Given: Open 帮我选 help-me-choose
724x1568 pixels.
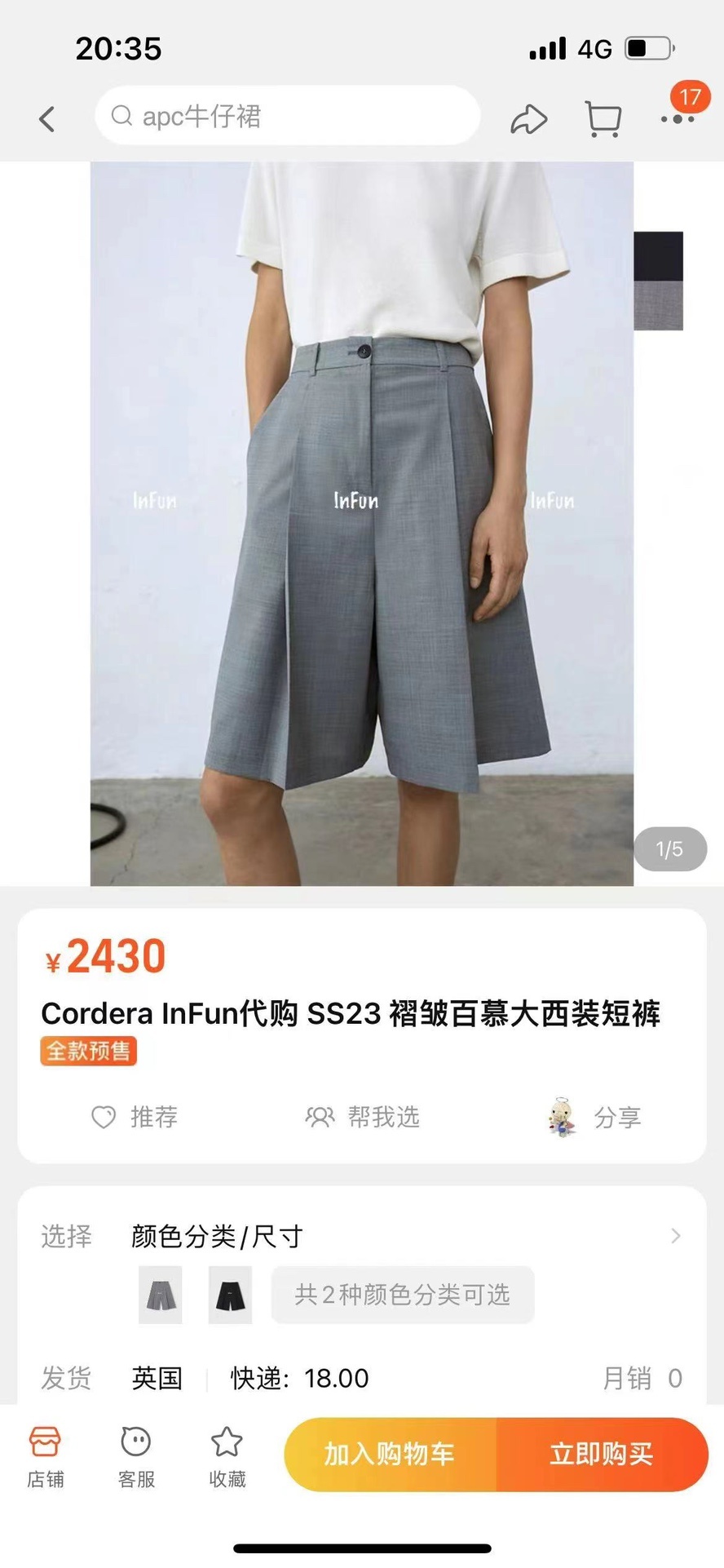Looking at the screenshot, I should tap(362, 1117).
